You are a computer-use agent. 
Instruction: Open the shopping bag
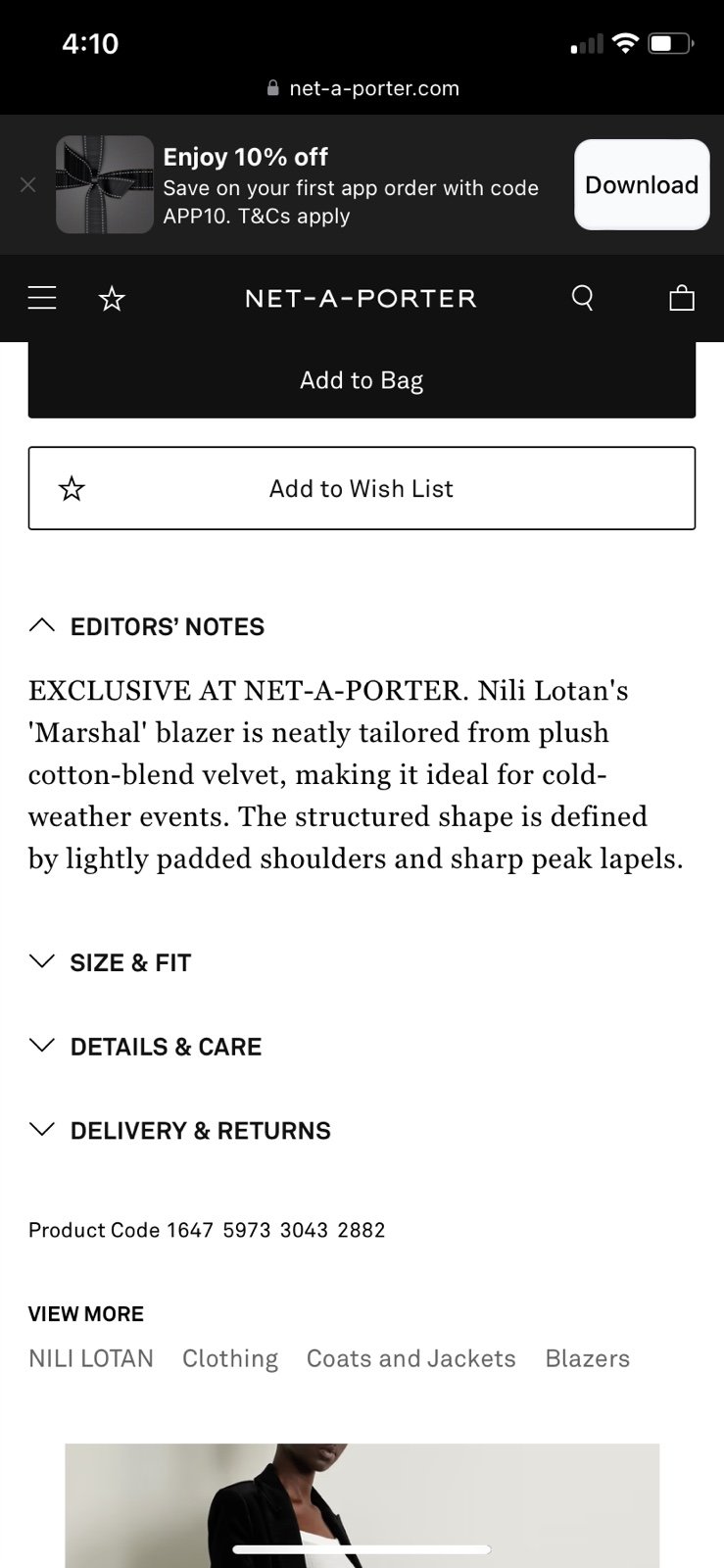(682, 298)
